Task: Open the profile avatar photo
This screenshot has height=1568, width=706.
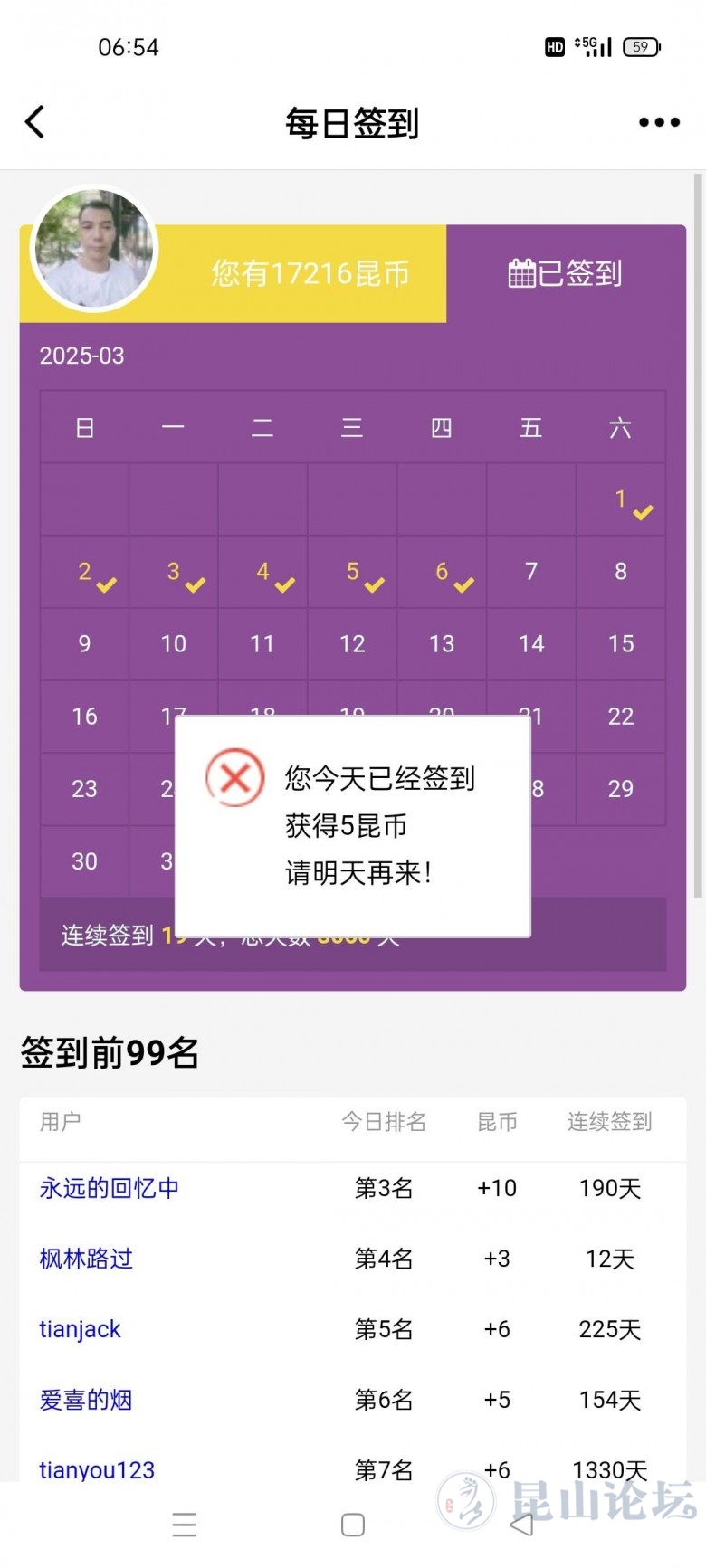Action: [94, 248]
